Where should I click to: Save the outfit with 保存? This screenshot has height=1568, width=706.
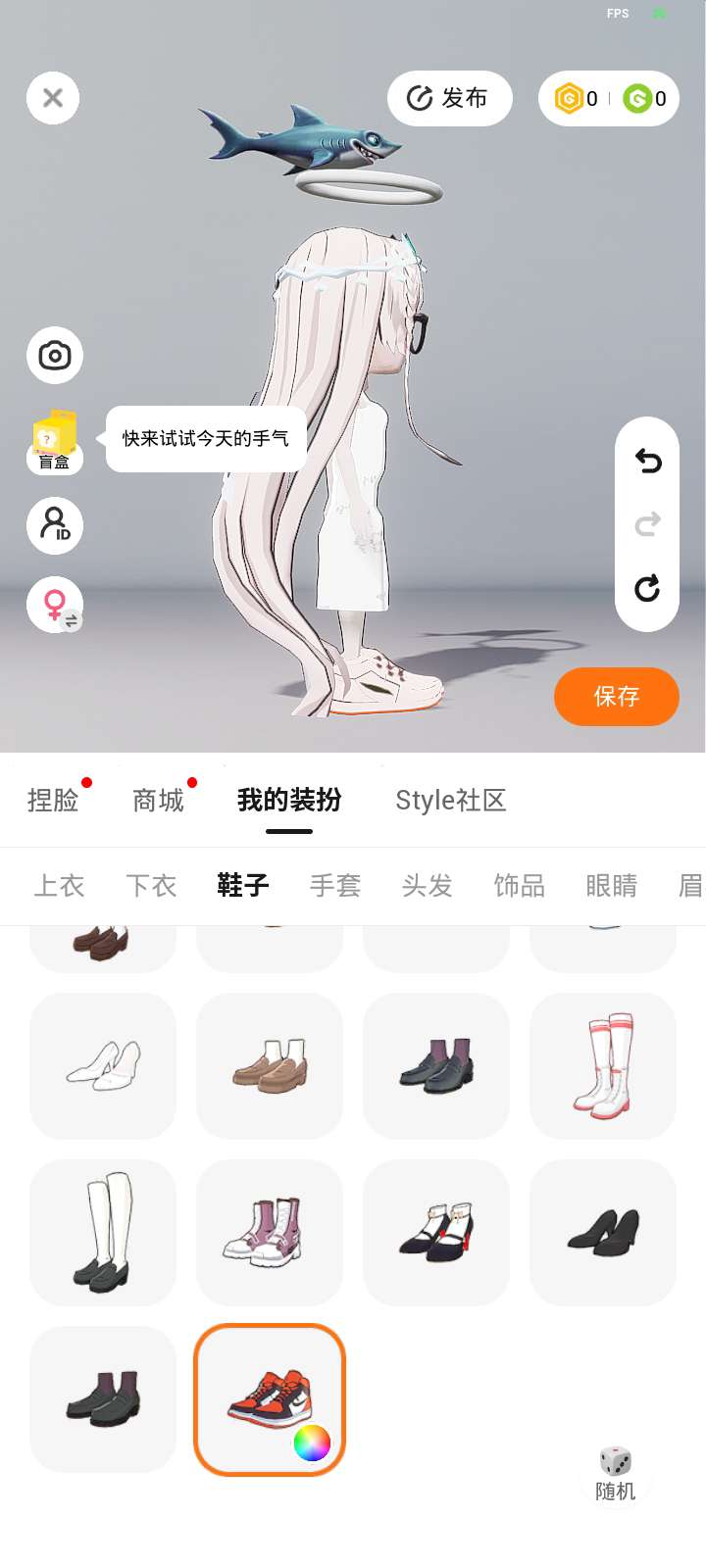(616, 697)
